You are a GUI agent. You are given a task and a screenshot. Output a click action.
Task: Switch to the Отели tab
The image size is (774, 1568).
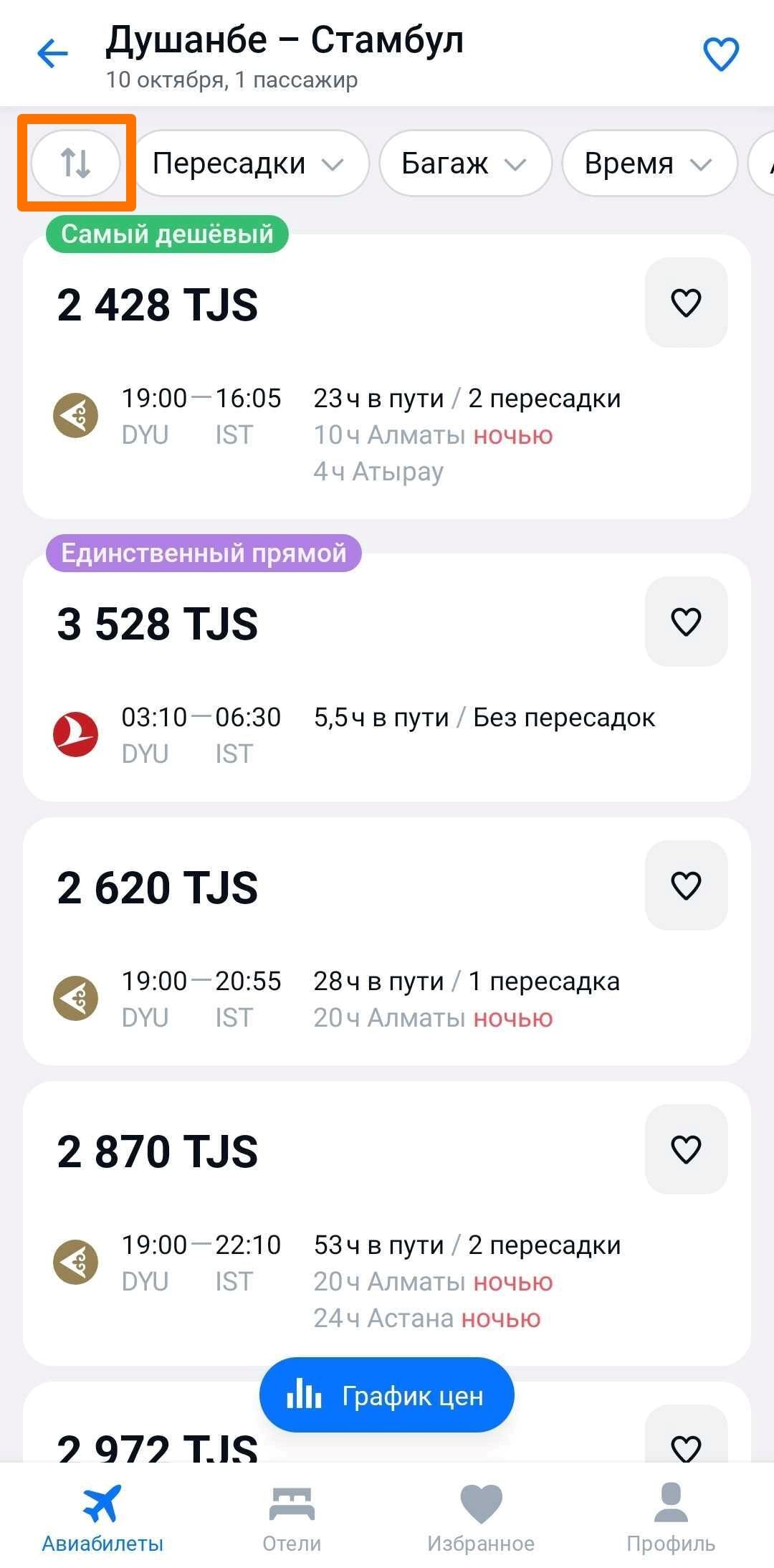[292, 1514]
